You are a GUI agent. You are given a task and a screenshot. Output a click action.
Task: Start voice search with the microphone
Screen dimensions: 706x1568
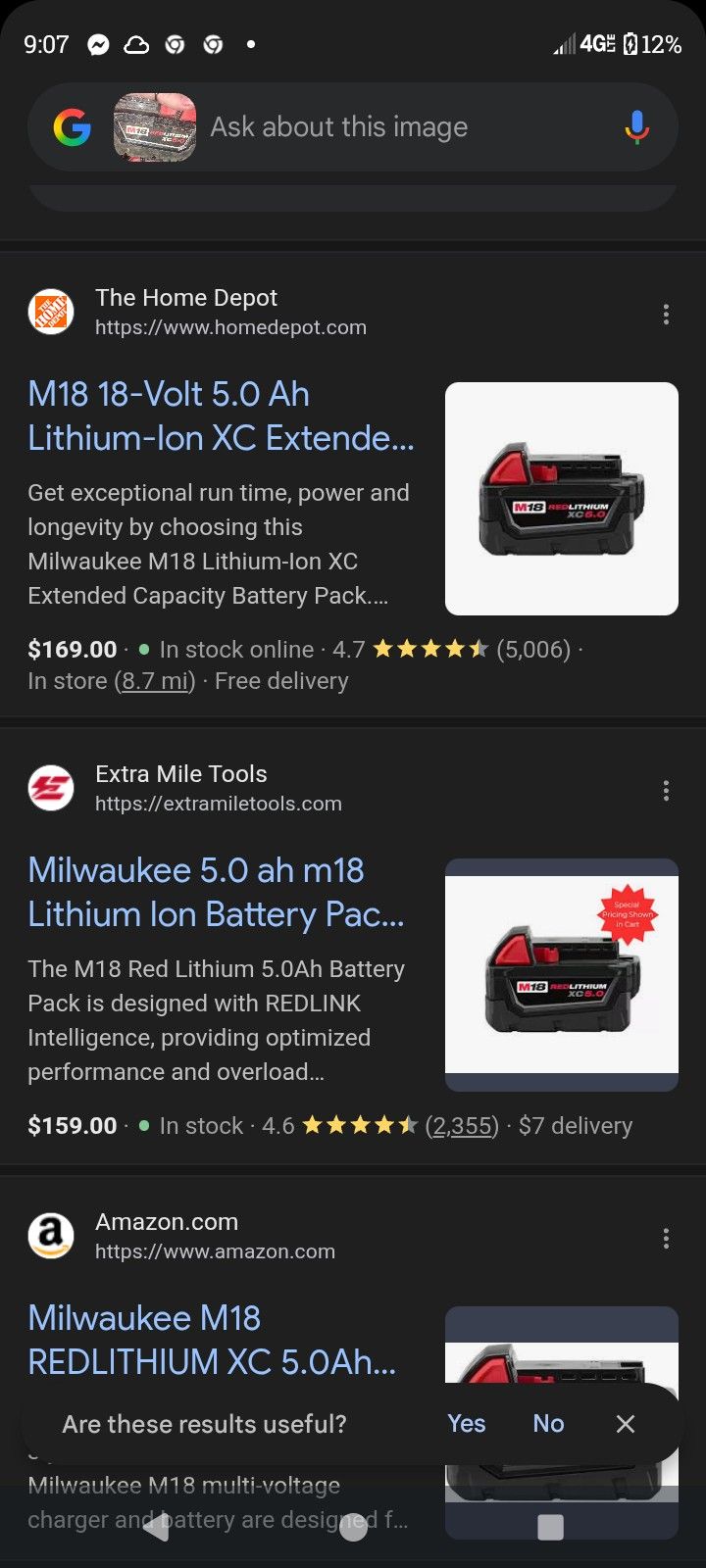(636, 127)
